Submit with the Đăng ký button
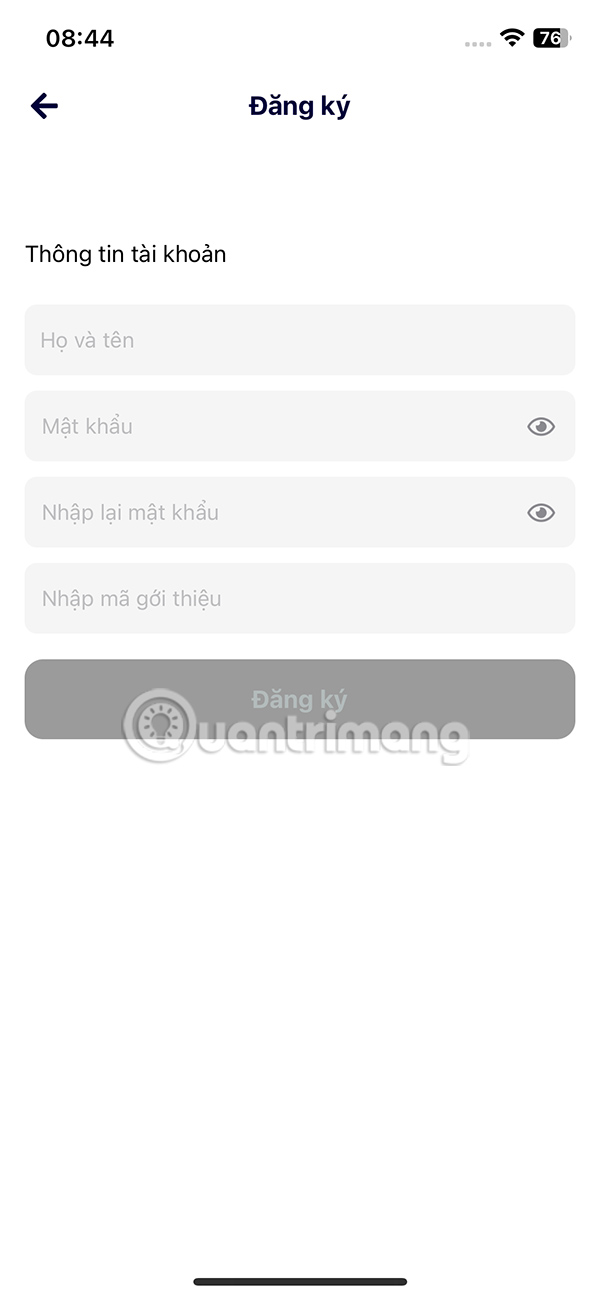Screen dimensions: 600x1298 pos(300,699)
